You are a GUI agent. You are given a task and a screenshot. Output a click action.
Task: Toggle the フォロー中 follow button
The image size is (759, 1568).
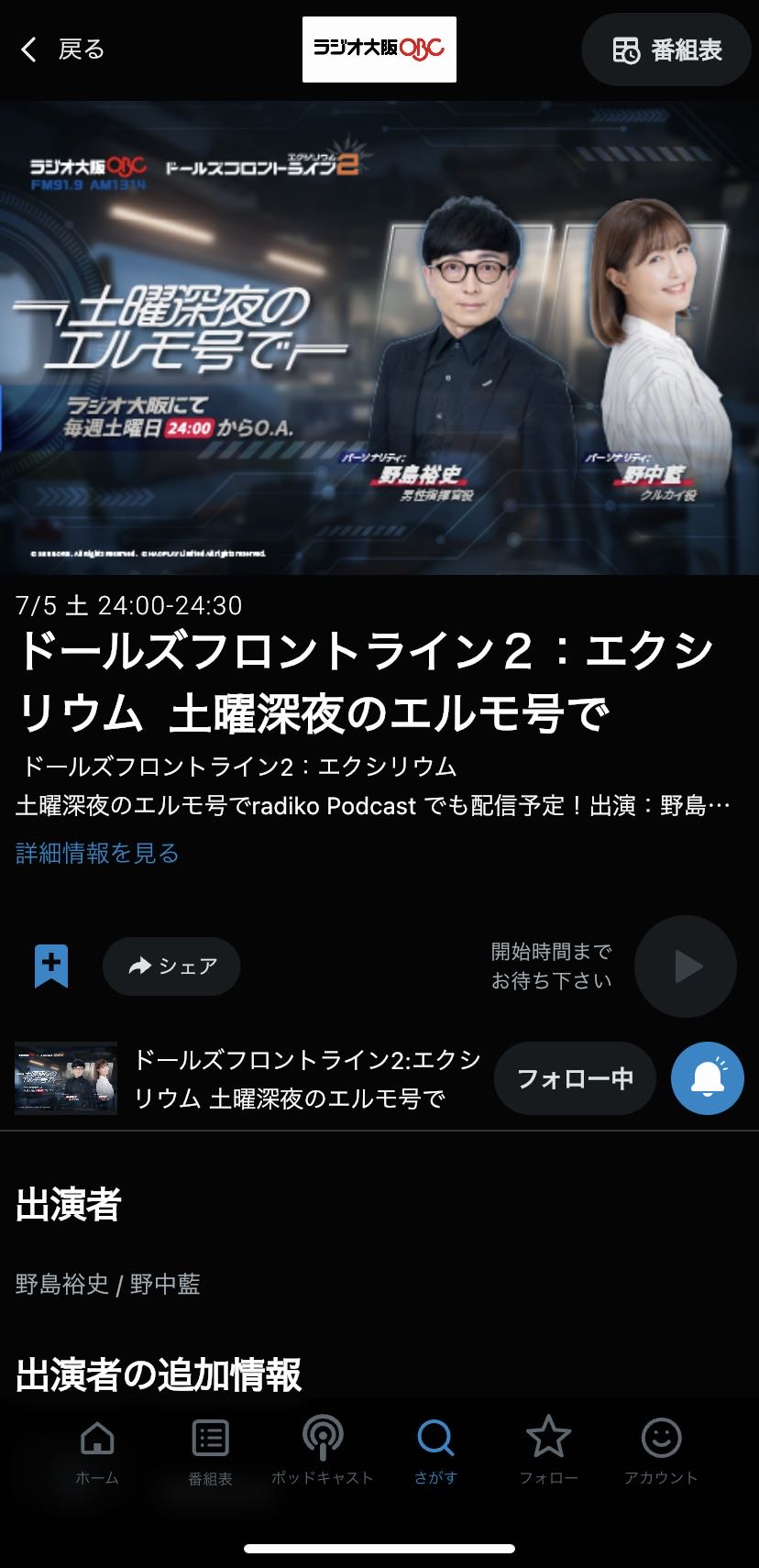pyautogui.click(x=576, y=1078)
